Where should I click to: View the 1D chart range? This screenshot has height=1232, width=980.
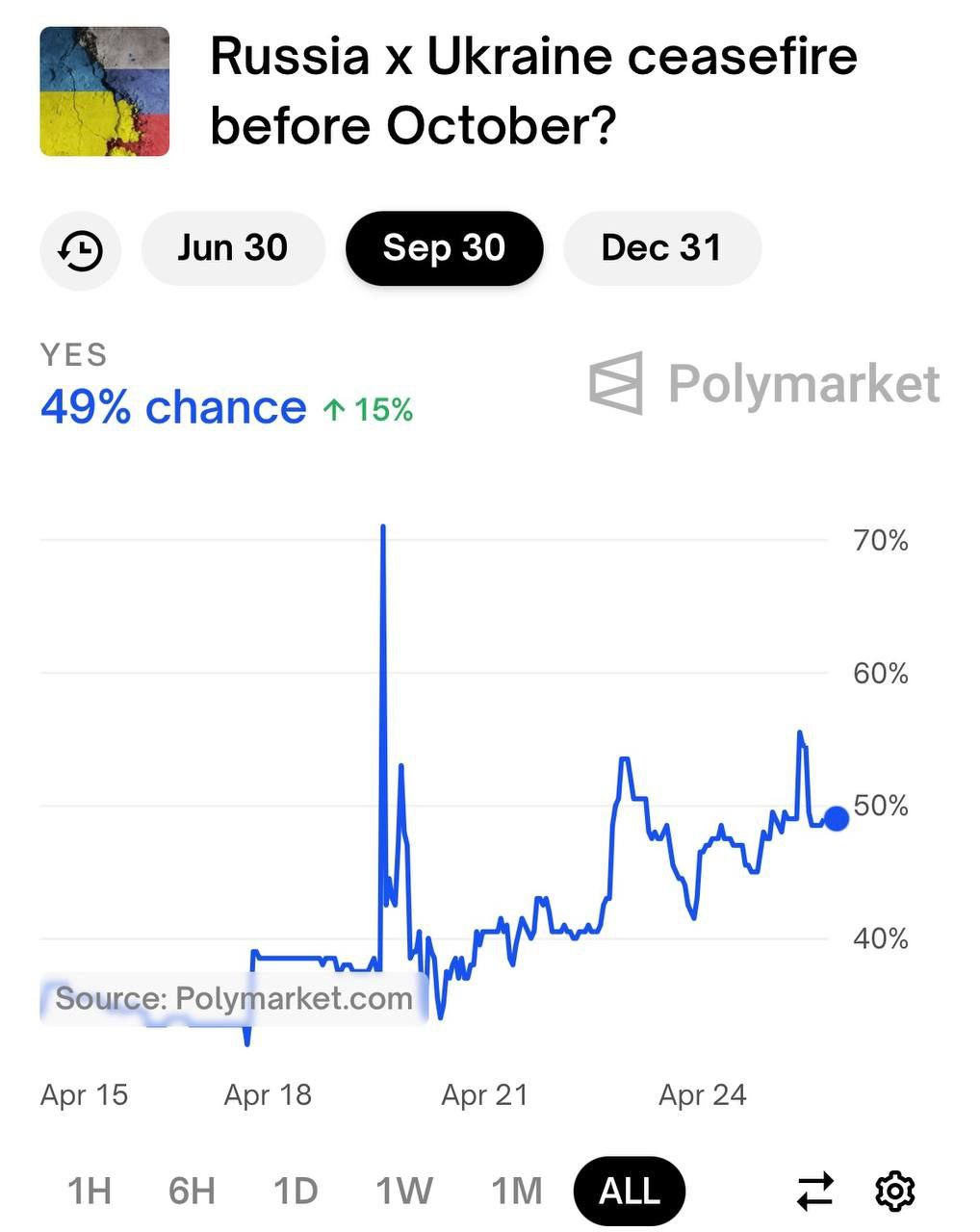pyautogui.click(x=296, y=1191)
